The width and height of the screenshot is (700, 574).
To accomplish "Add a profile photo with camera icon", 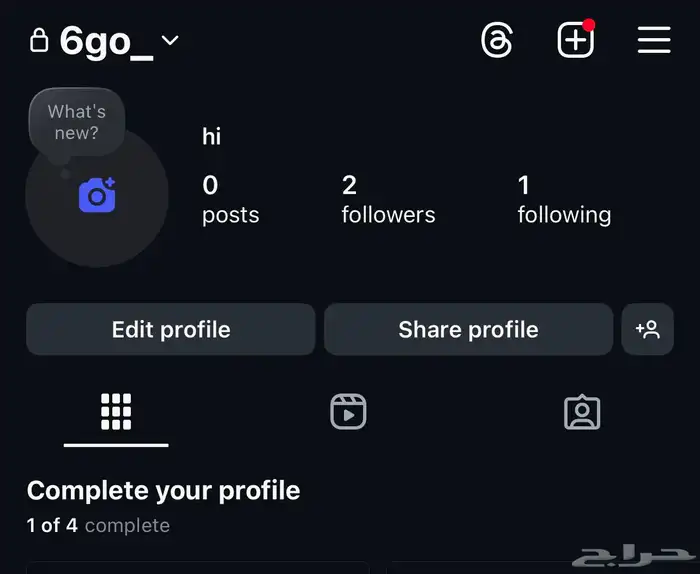I will coord(97,196).
